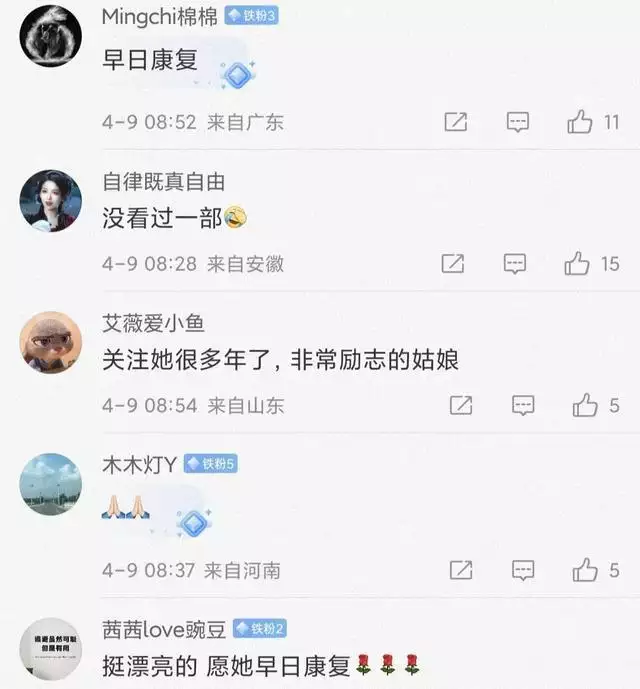The height and width of the screenshot is (689, 640).
Task: Like Mingchi棉棉's comment
Action: click(580, 122)
